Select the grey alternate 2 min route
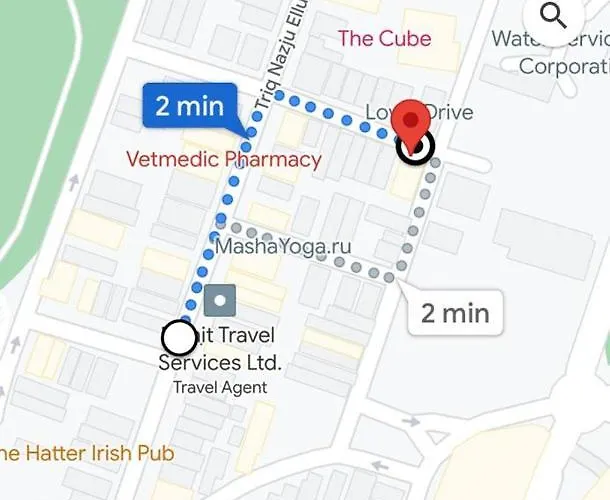The height and width of the screenshot is (500, 610). coord(455,313)
